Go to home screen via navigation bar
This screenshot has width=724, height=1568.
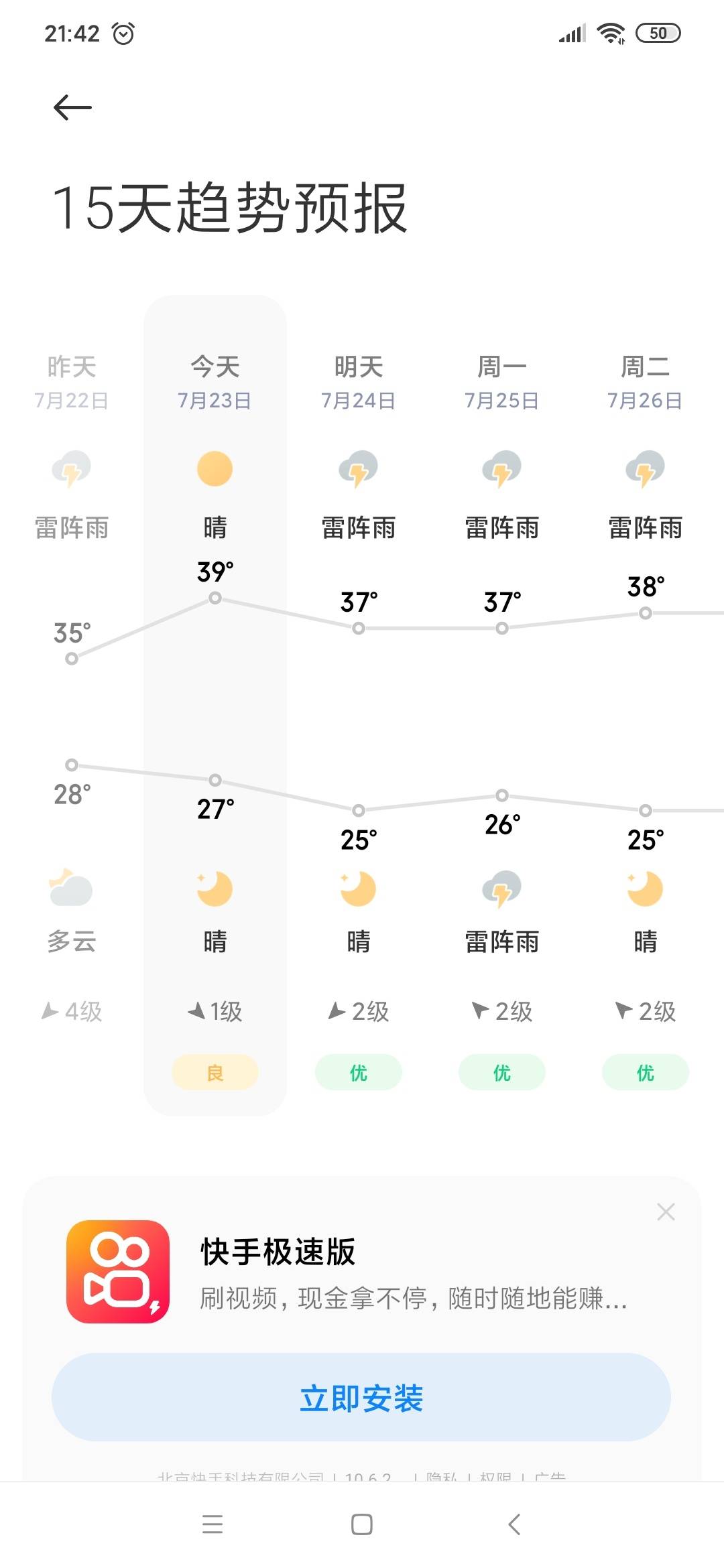[362, 1524]
